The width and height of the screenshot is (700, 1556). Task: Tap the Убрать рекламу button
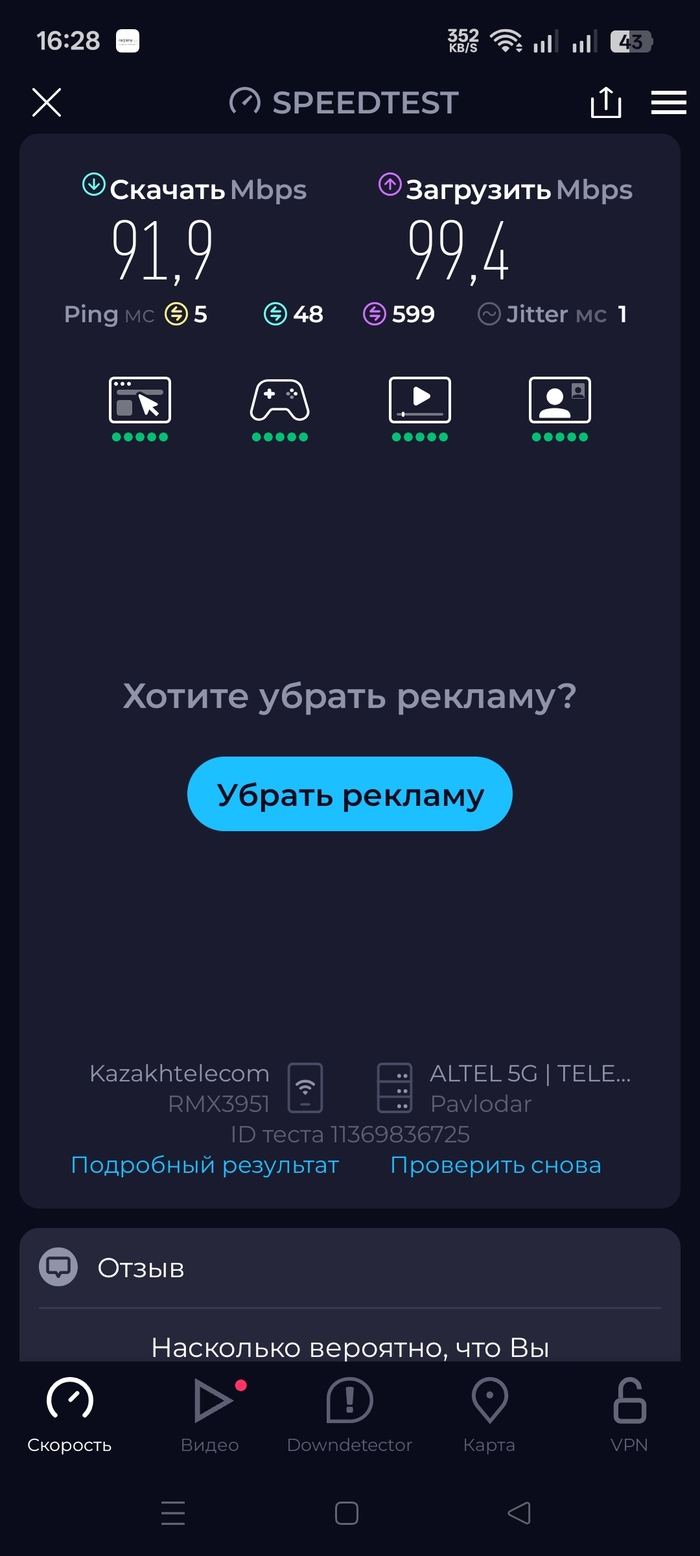(x=350, y=795)
